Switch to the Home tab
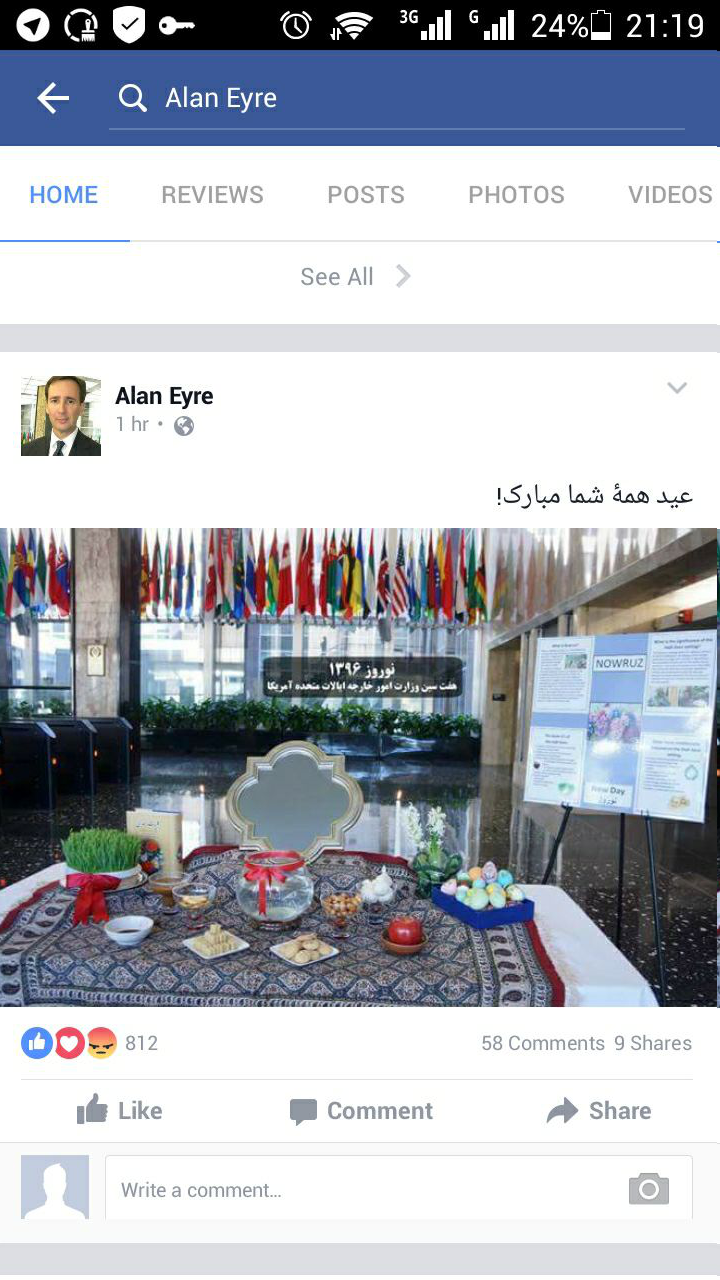 coord(64,195)
